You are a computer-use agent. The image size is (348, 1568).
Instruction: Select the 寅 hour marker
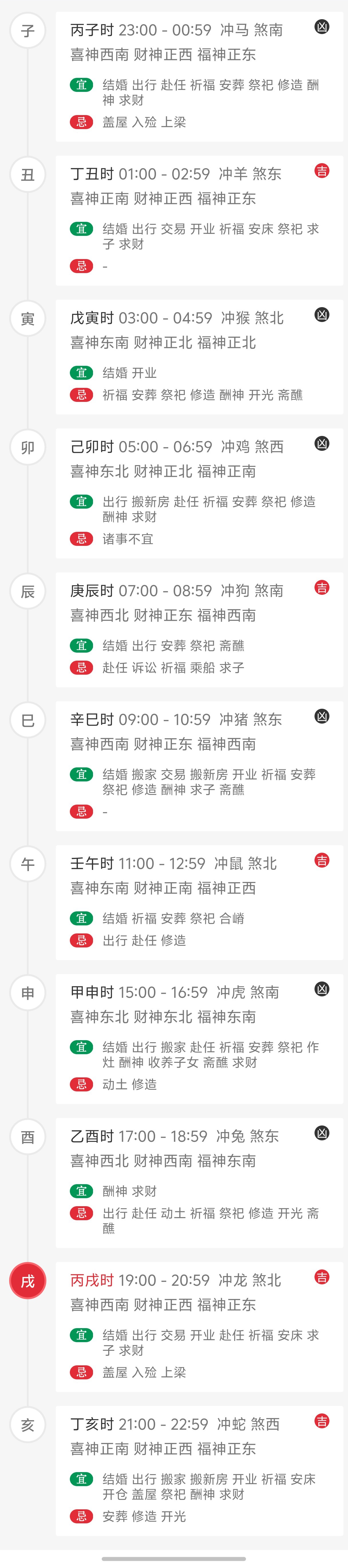coord(28,318)
